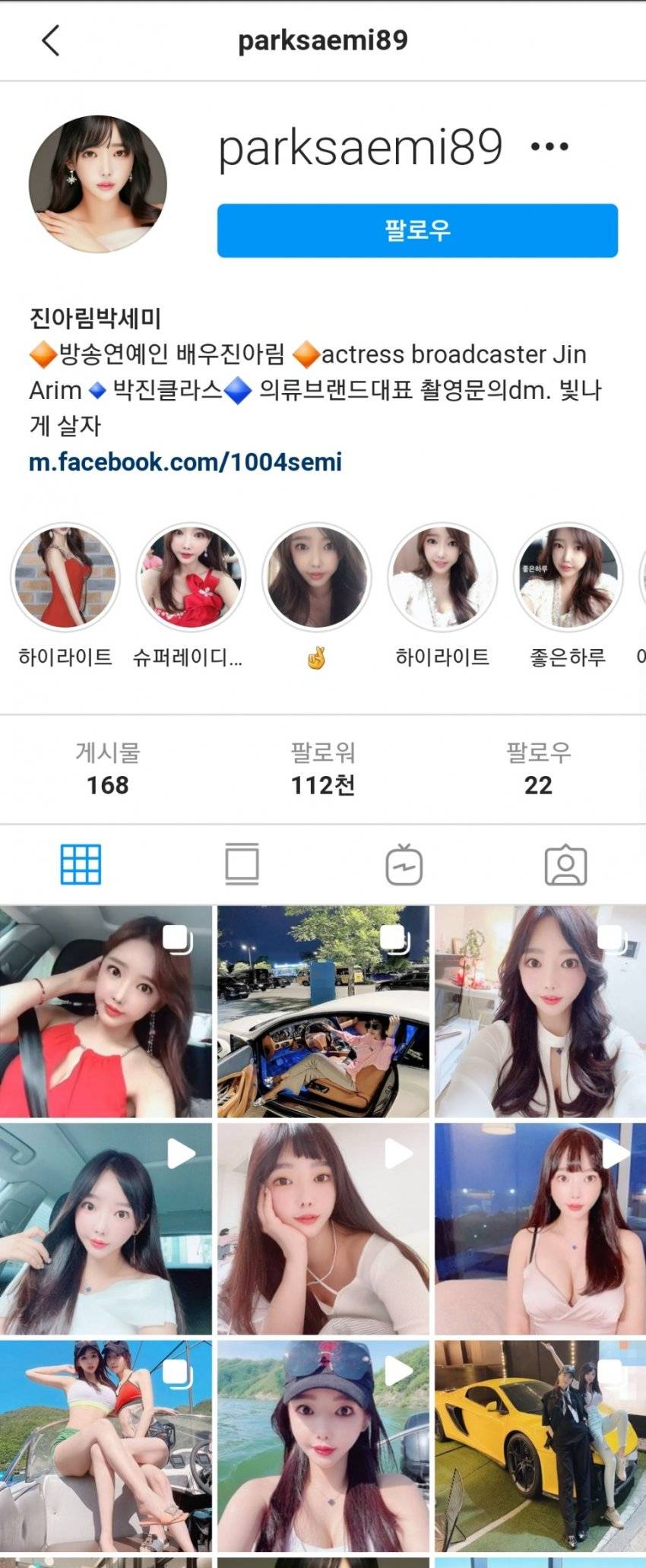View the 112천 팔로워 followers list

coord(323,769)
